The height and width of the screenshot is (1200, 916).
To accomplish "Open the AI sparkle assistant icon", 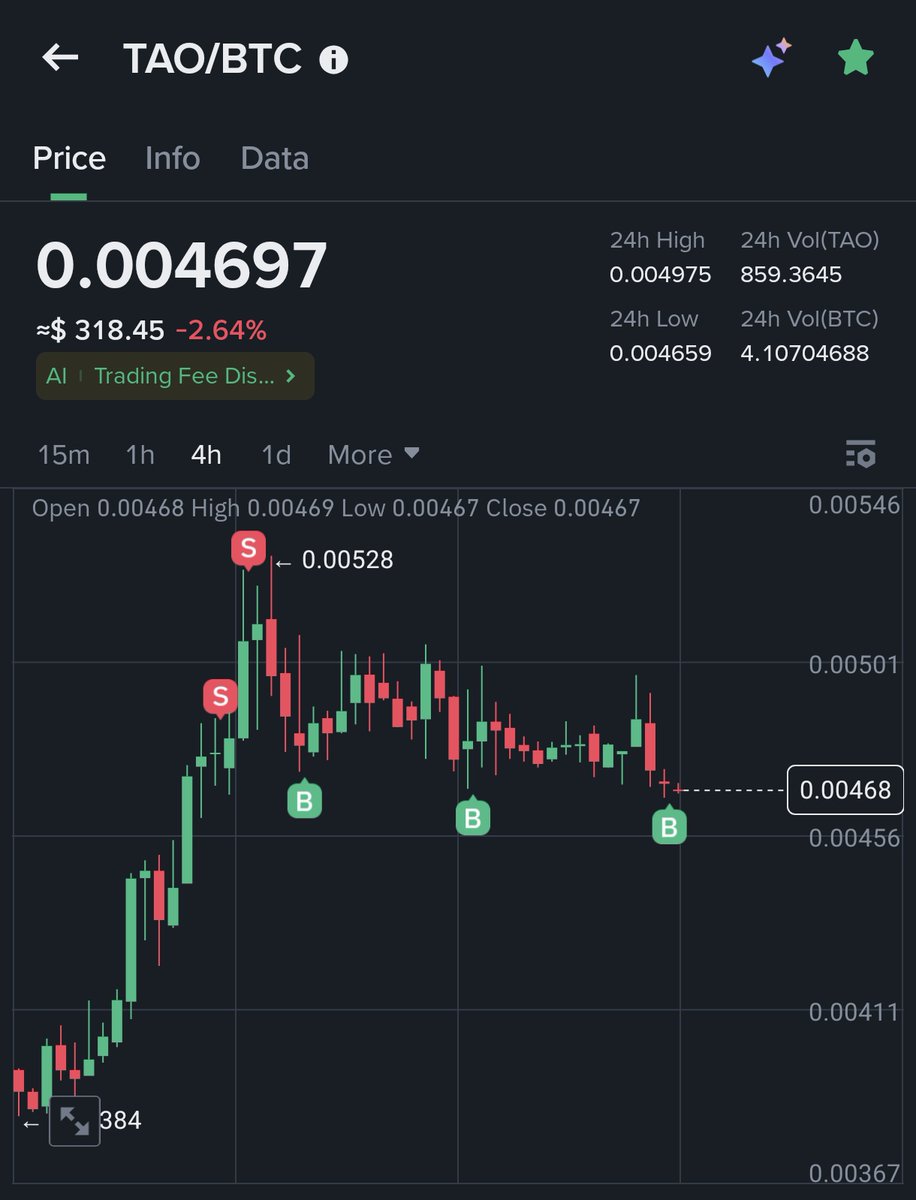I will coord(771,58).
